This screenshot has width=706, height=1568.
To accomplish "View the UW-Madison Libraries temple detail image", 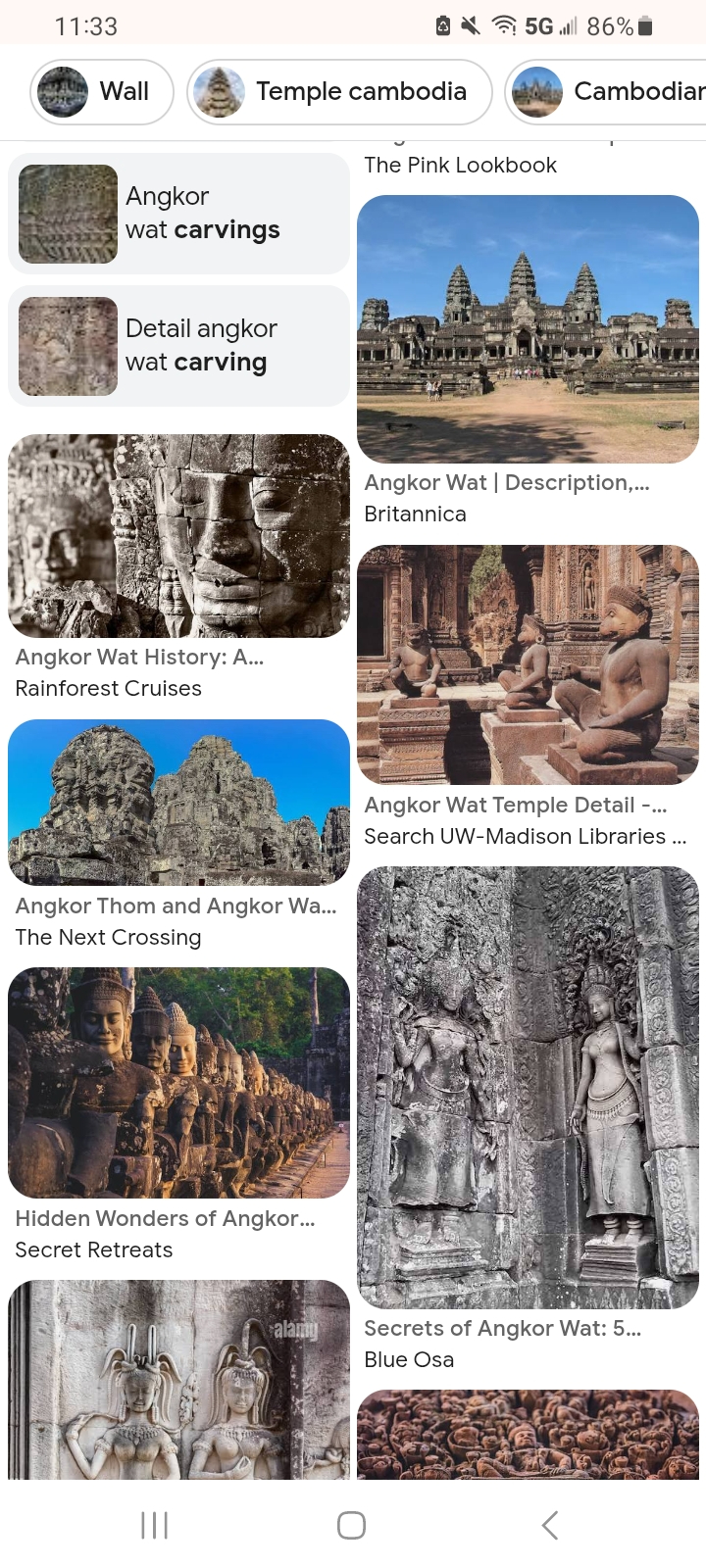I will (528, 664).
